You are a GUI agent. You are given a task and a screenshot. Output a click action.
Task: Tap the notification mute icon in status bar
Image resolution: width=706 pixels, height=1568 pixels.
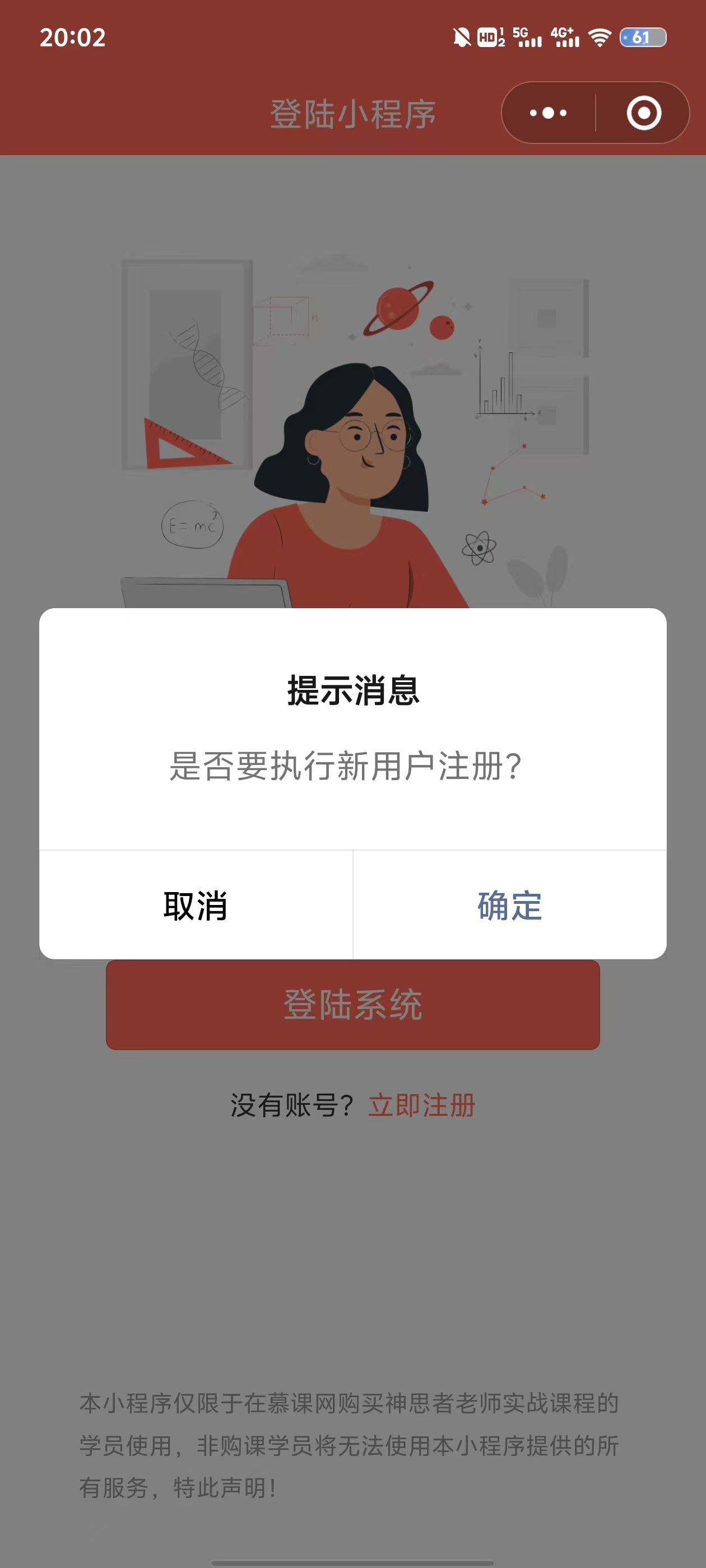463,38
